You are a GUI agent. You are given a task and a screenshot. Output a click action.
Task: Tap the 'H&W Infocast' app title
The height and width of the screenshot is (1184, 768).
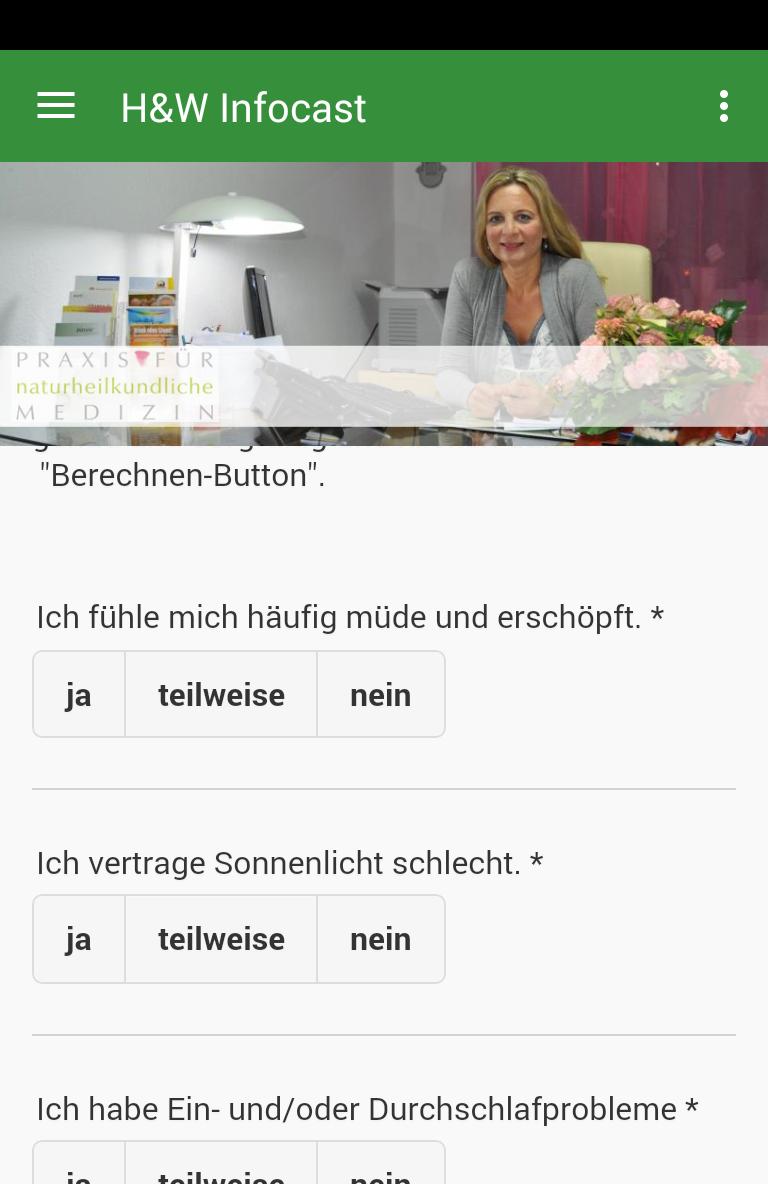pyautogui.click(x=243, y=107)
